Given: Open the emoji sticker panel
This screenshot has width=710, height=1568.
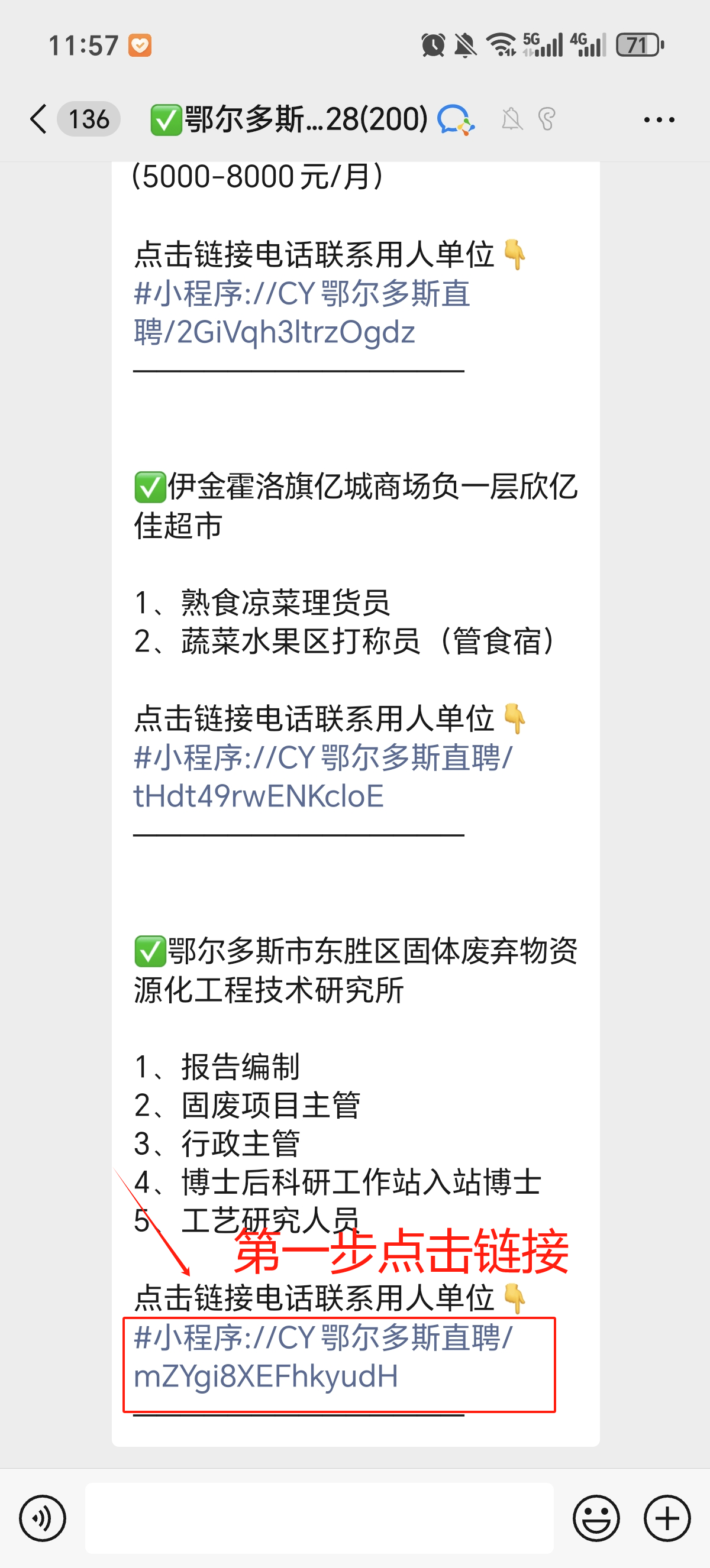Looking at the screenshot, I should click(x=596, y=1518).
